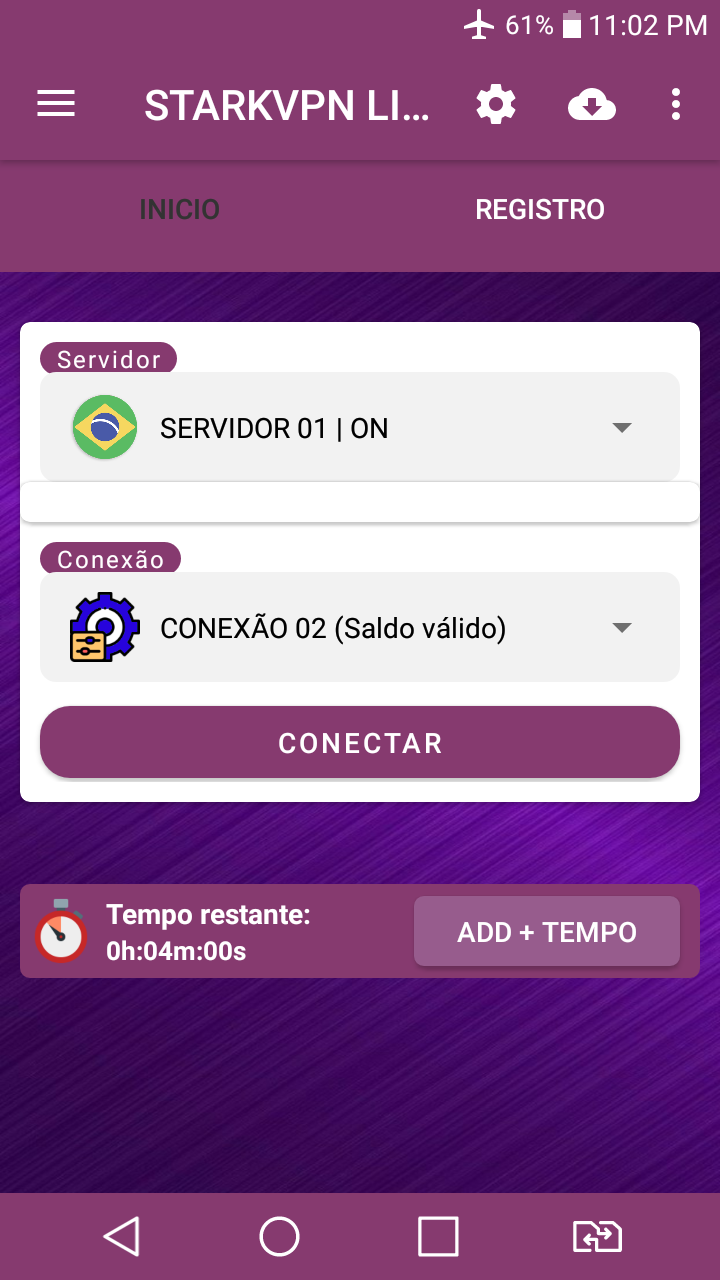This screenshot has height=1280, width=720.
Task: Tap the CONECTAR button
Action: [x=360, y=743]
